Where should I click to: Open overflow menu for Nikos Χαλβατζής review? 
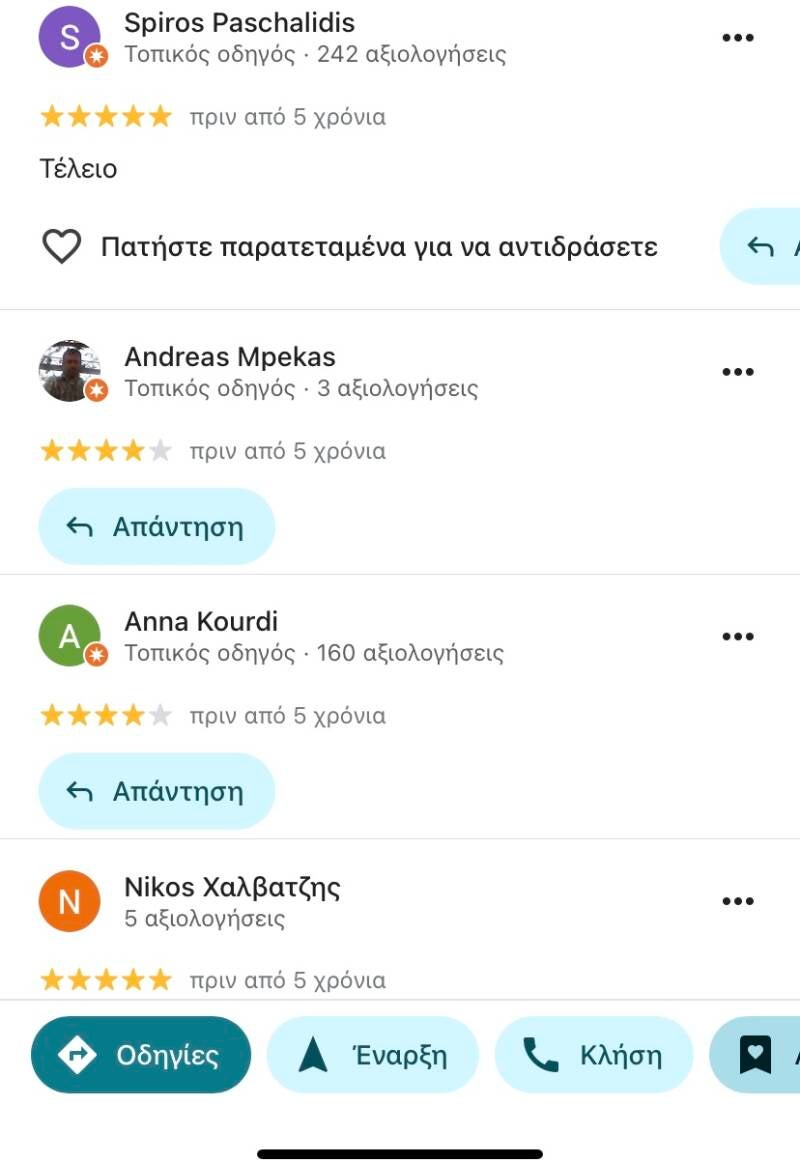[x=737, y=901]
